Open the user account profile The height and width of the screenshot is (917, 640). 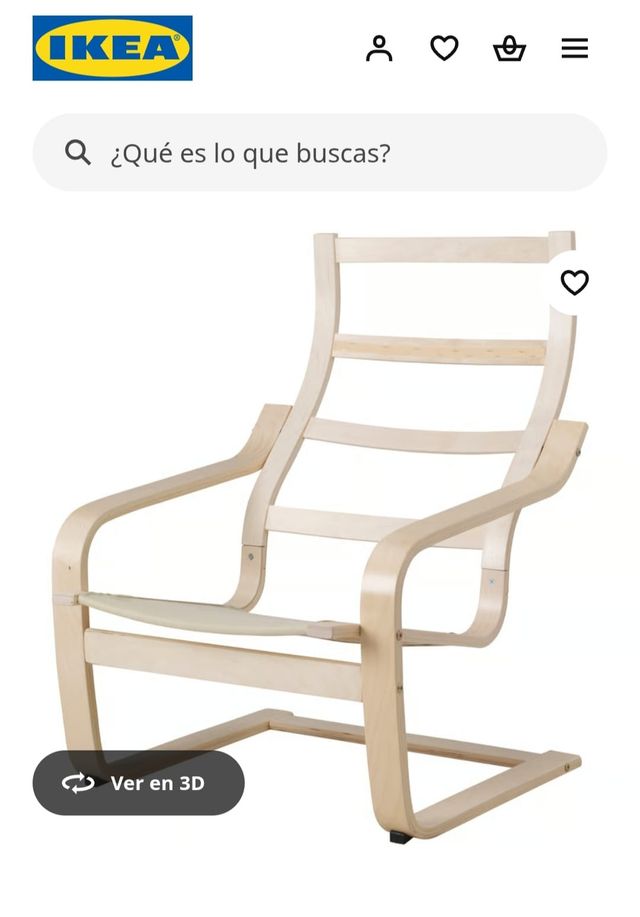[379, 48]
